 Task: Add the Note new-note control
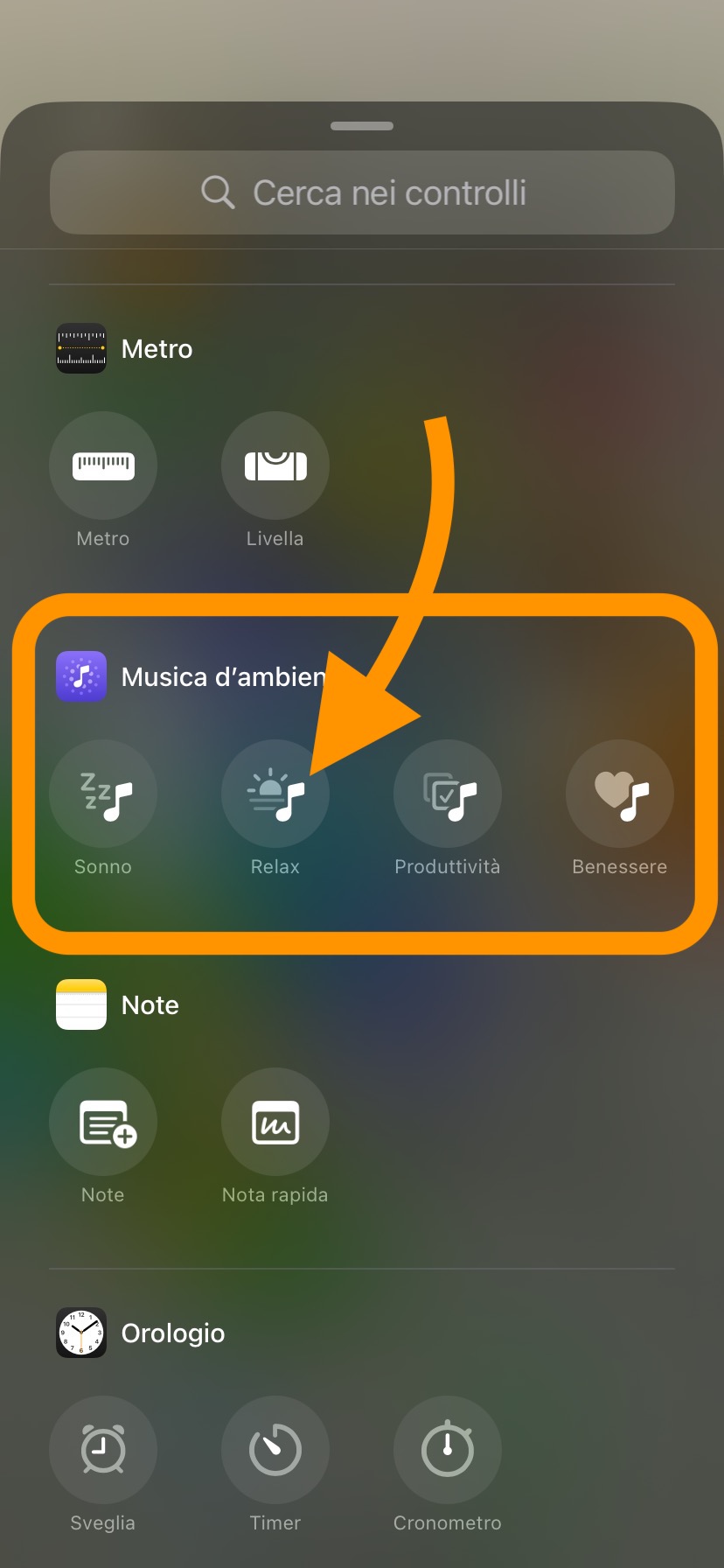[x=103, y=1122]
